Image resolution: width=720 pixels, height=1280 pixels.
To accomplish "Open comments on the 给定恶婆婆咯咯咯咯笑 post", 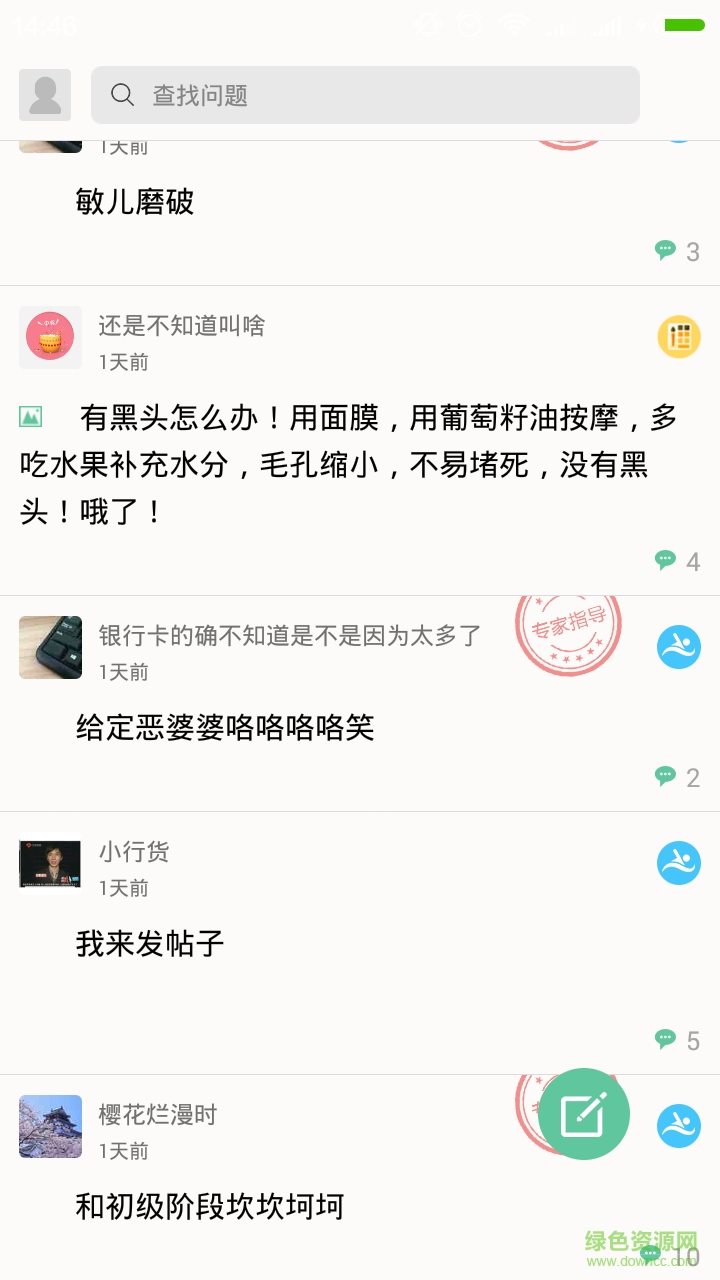I will point(677,777).
